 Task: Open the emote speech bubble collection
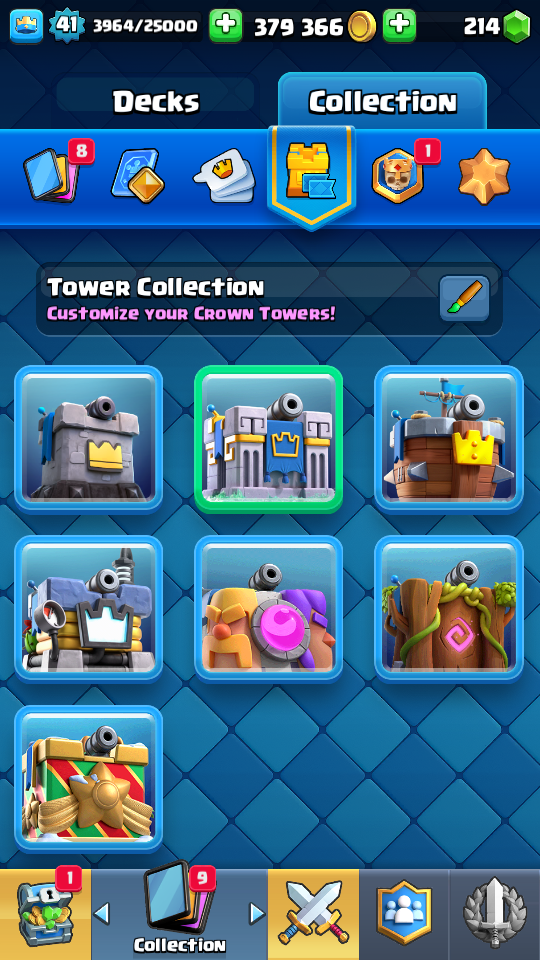225,176
